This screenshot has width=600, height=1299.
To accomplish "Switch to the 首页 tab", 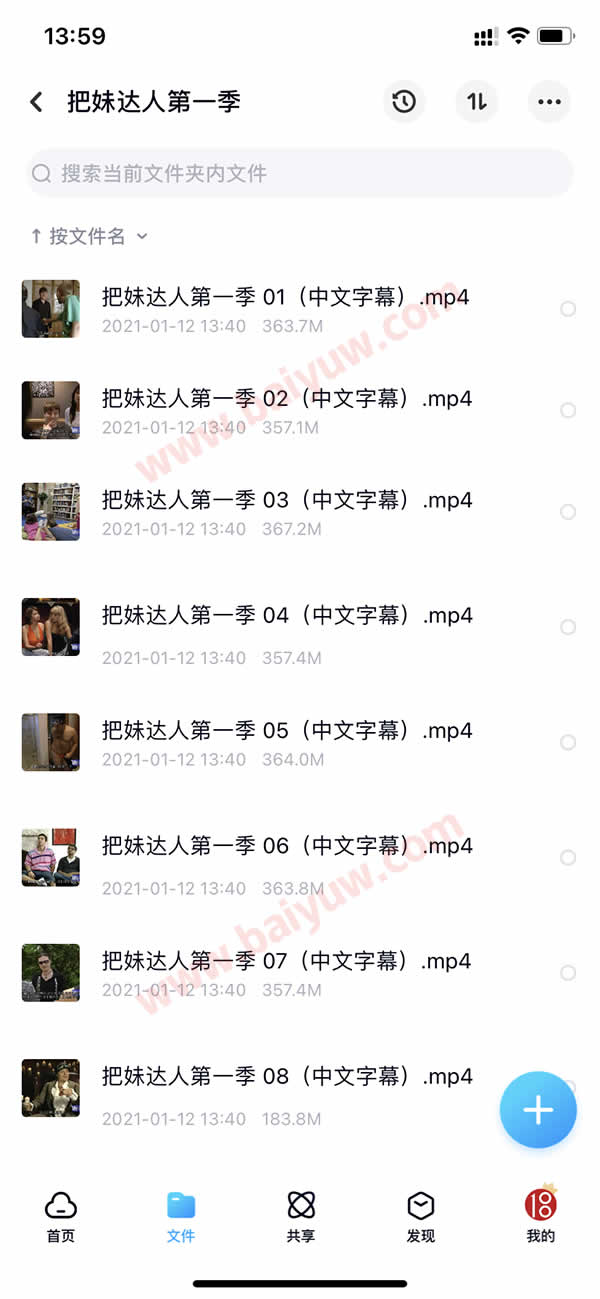I will tap(61, 1215).
